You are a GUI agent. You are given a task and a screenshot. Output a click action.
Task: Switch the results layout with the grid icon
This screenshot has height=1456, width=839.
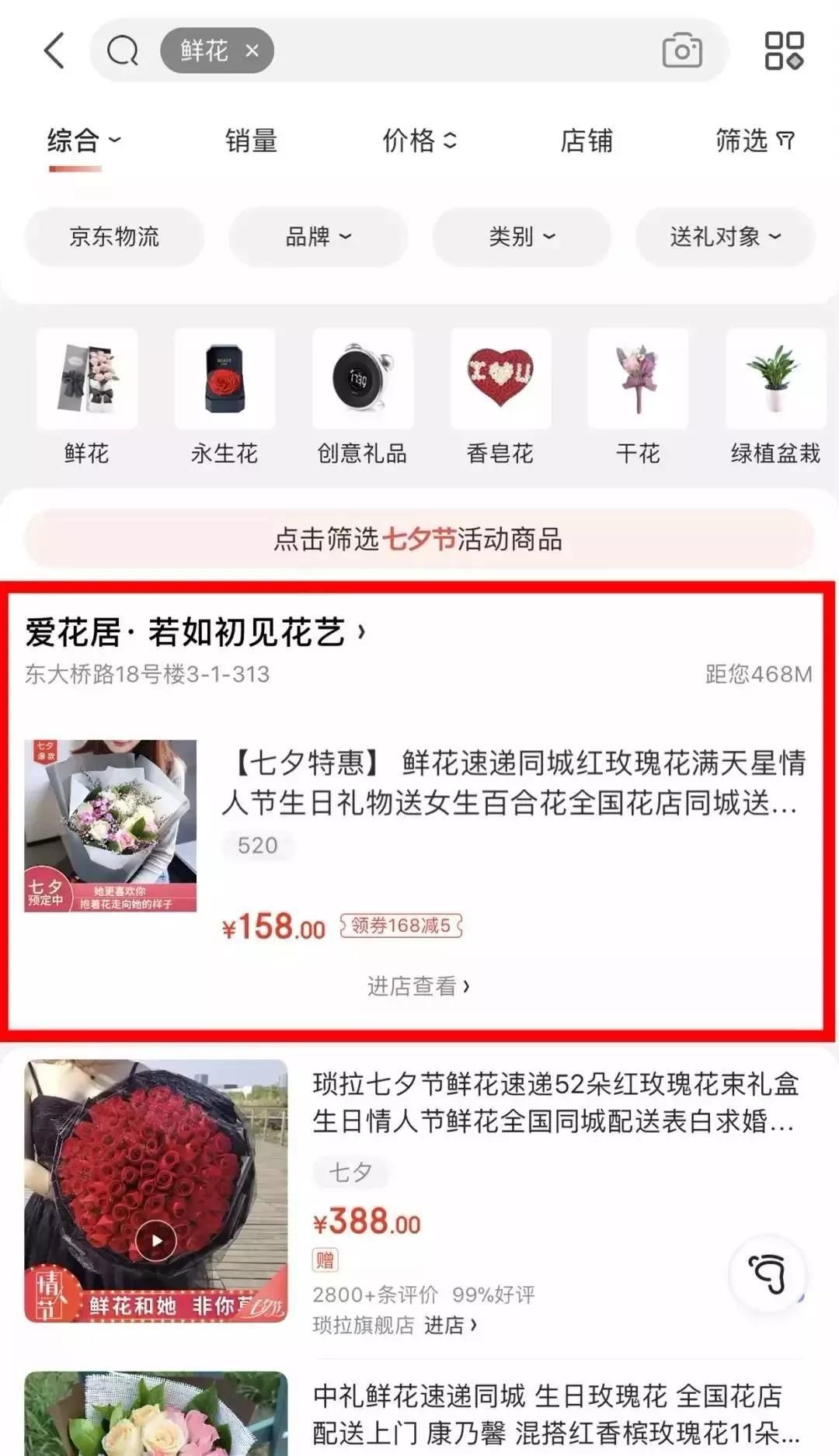click(x=784, y=50)
